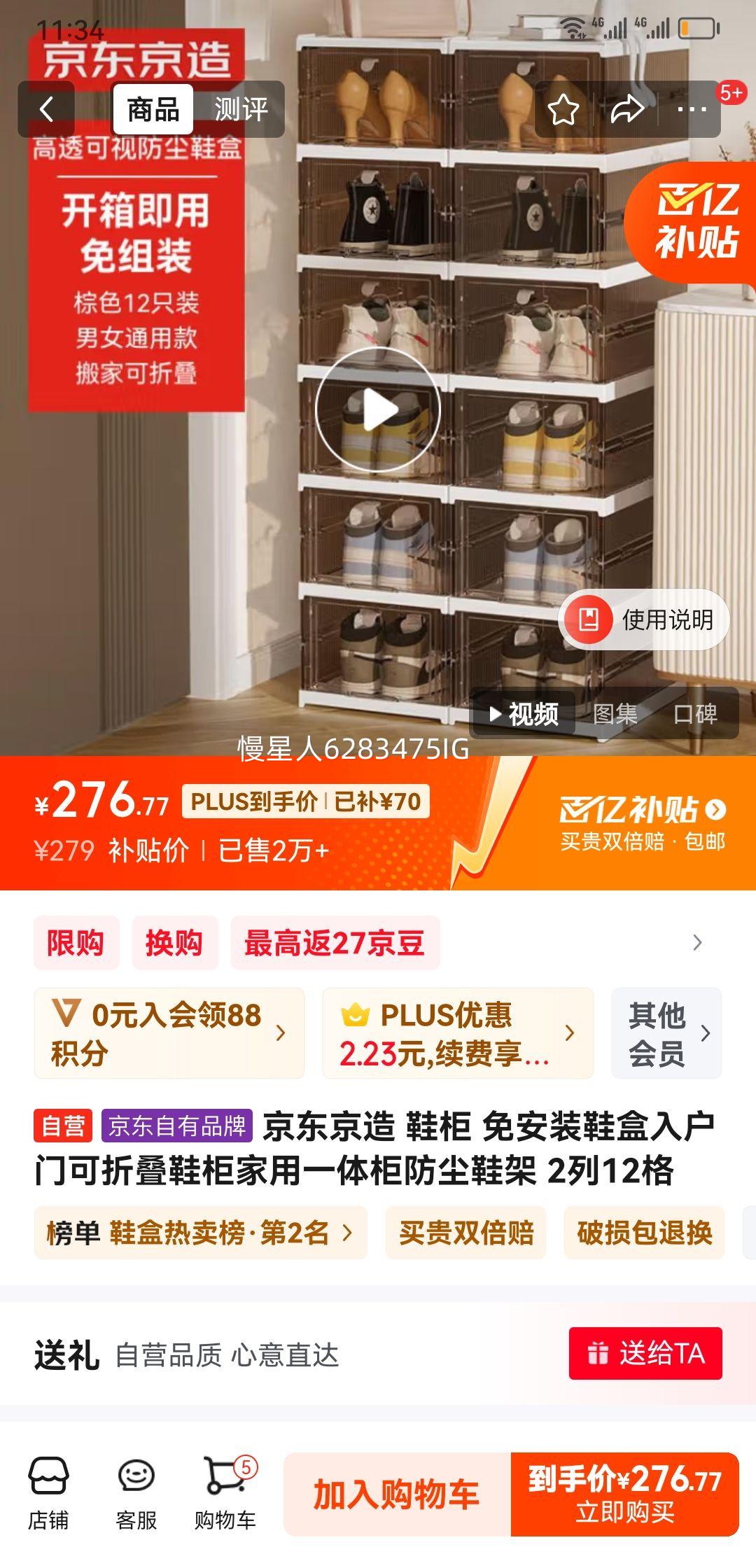
Task: Open the more options menu with 5+ badge
Action: point(692,108)
